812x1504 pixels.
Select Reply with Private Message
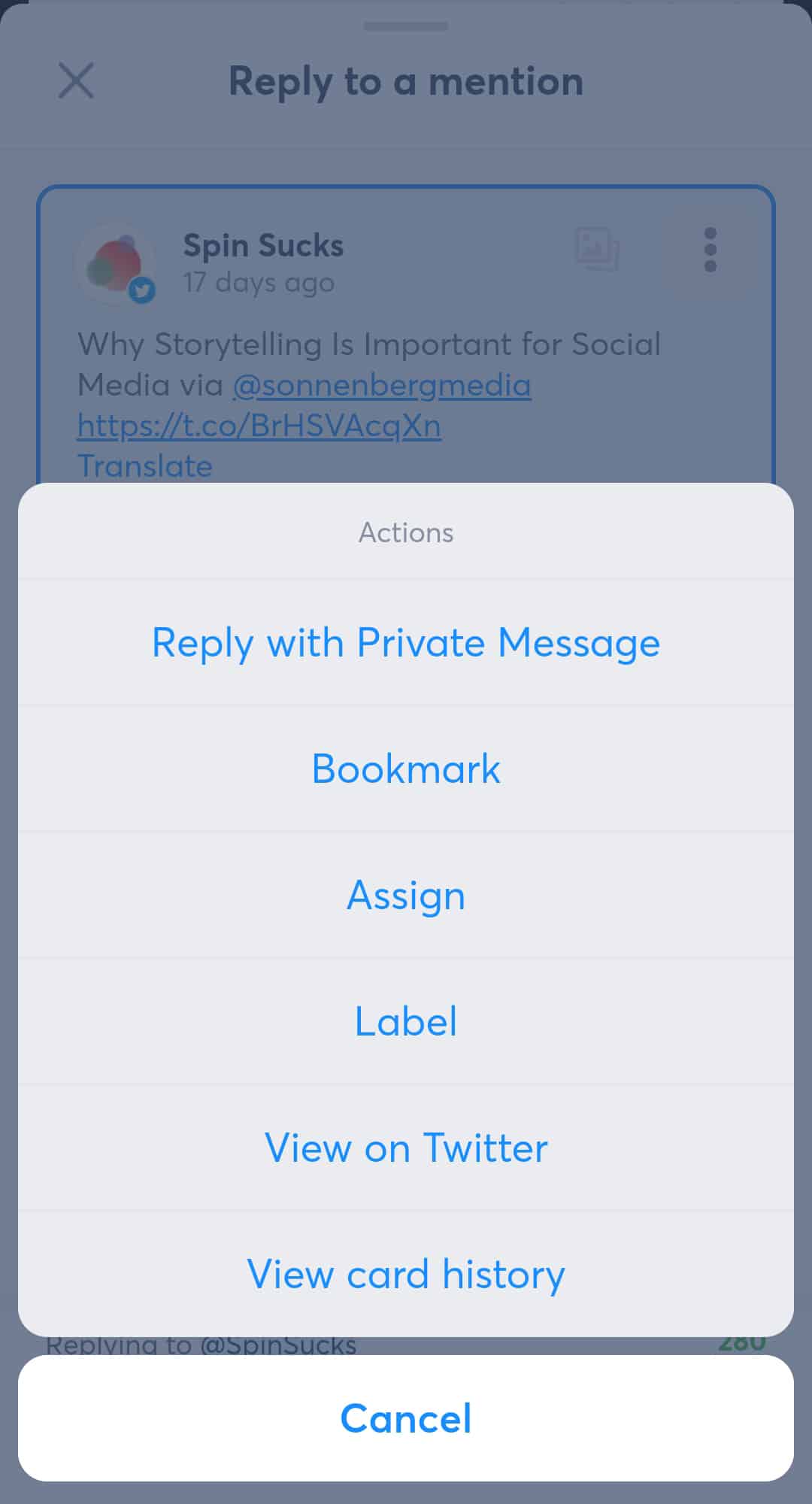coord(406,643)
